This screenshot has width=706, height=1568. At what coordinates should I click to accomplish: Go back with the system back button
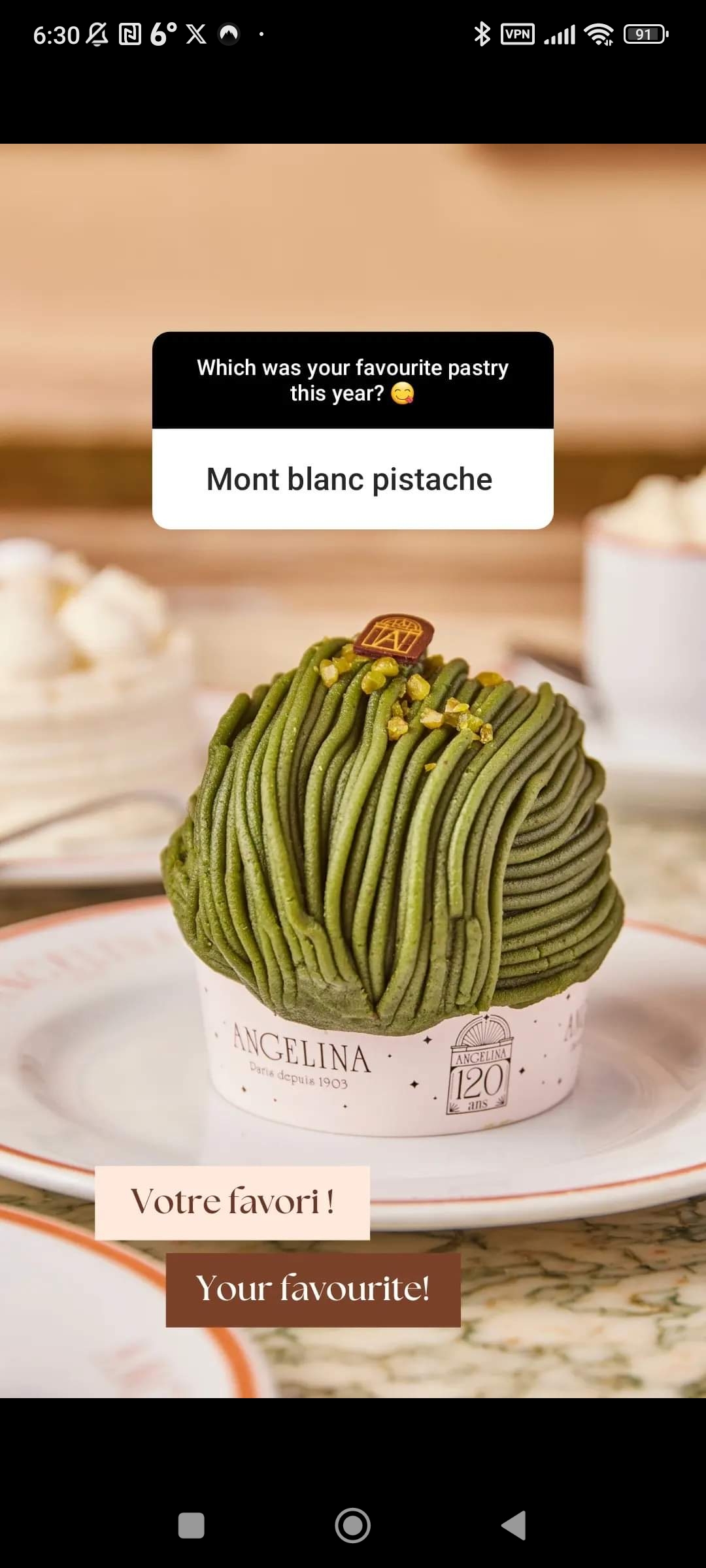pyautogui.click(x=514, y=1526)
